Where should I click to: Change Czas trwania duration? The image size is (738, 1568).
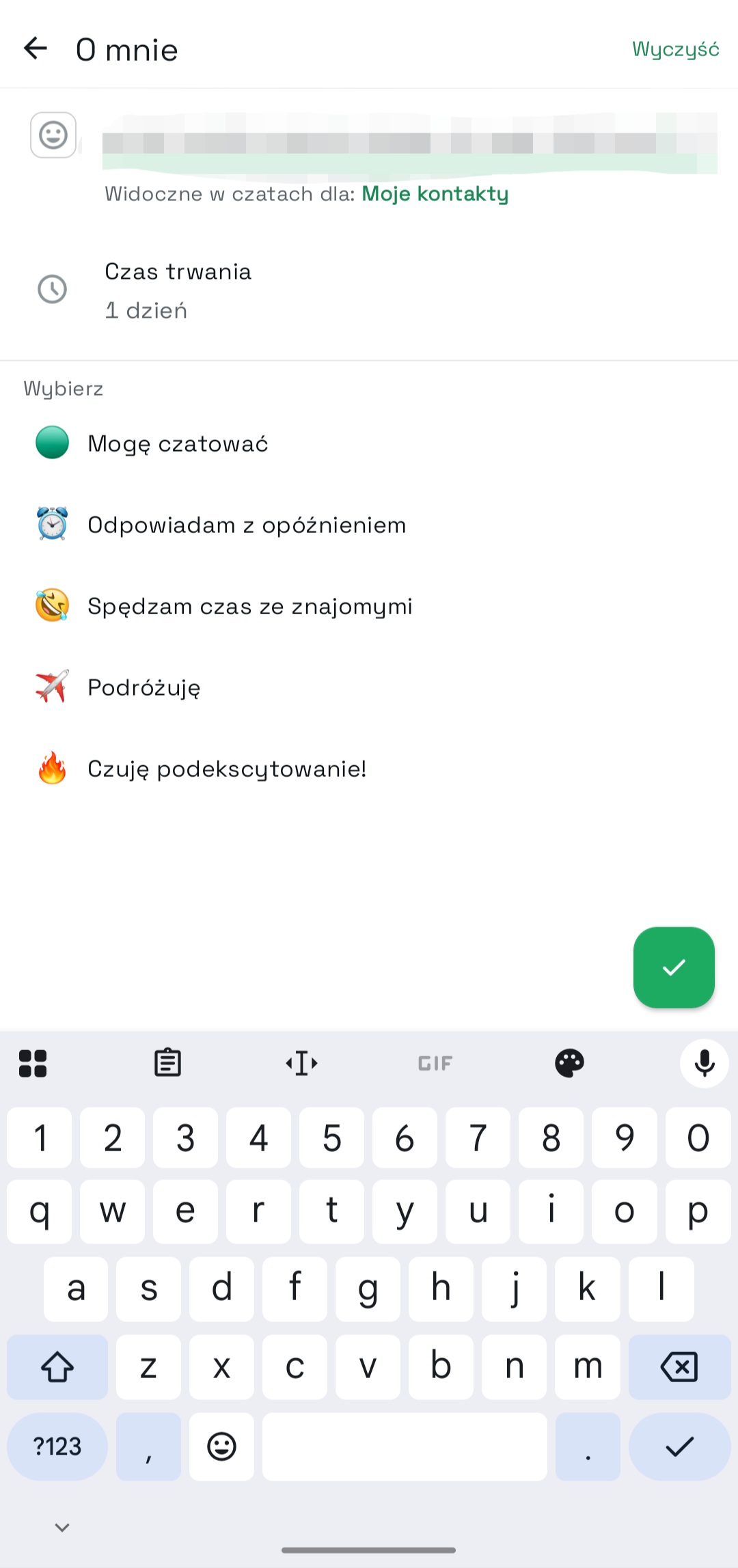point(178,290)
